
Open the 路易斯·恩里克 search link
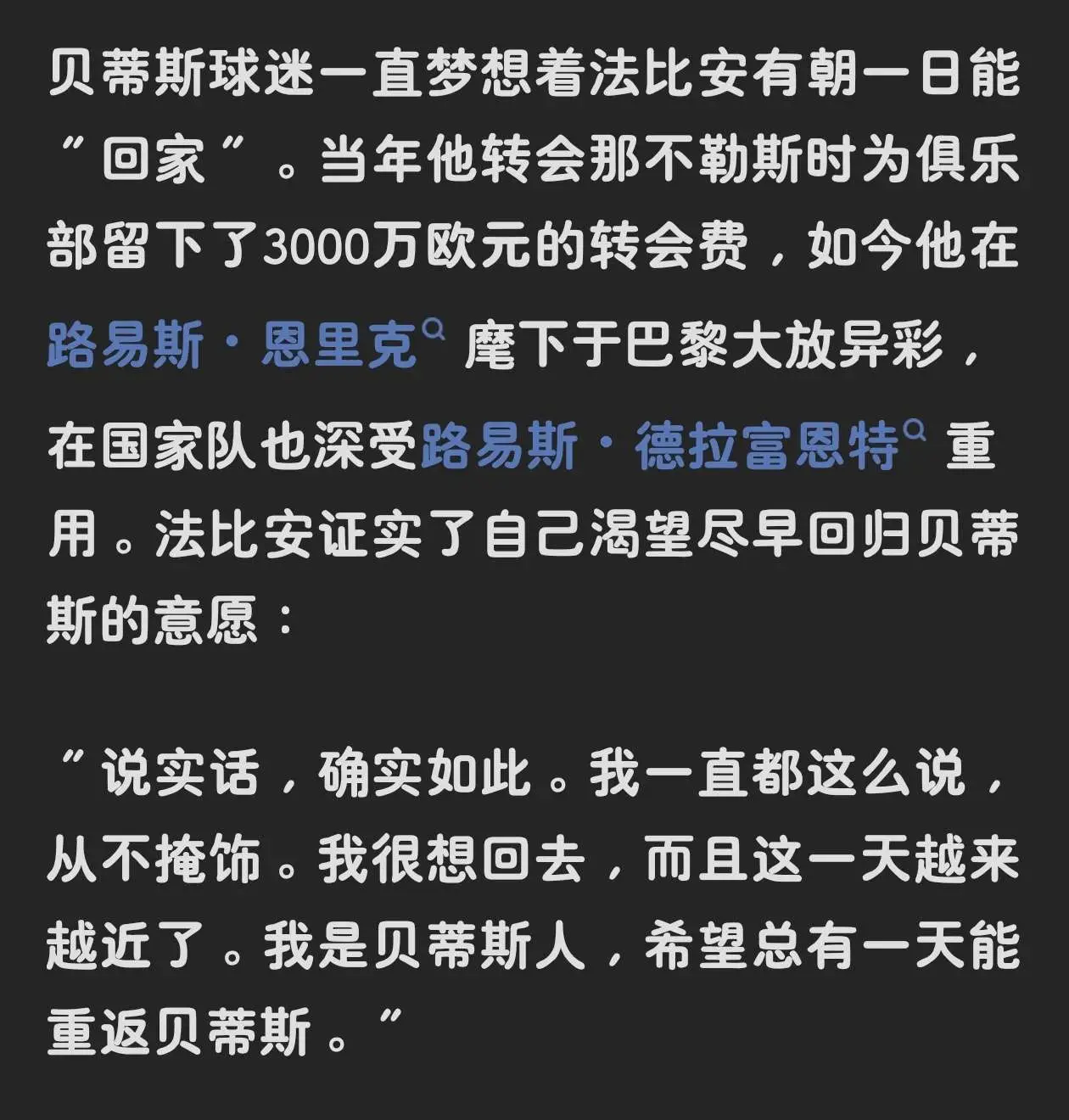click(x=245, y=345)
